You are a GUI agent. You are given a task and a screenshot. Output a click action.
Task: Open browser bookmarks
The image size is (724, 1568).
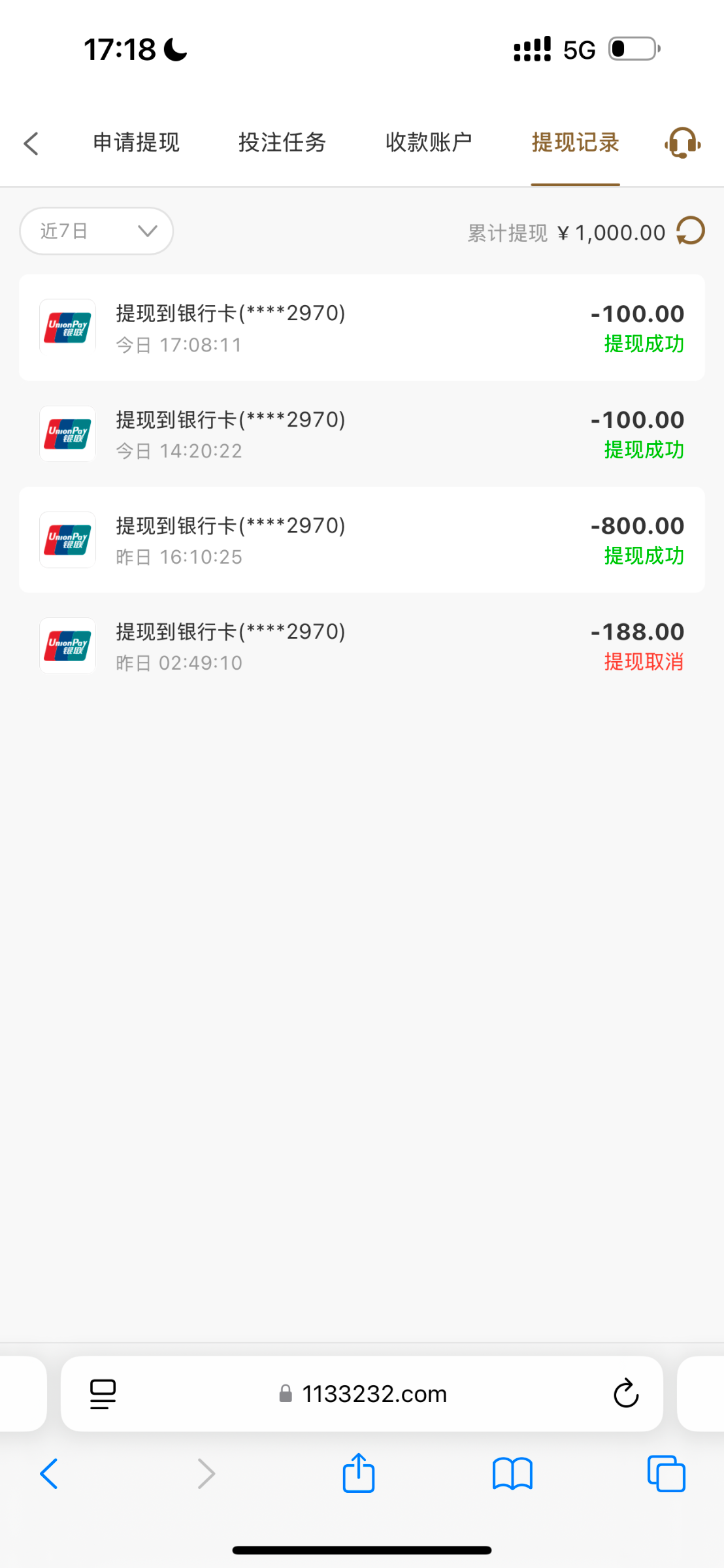(x=512, y=1474)
